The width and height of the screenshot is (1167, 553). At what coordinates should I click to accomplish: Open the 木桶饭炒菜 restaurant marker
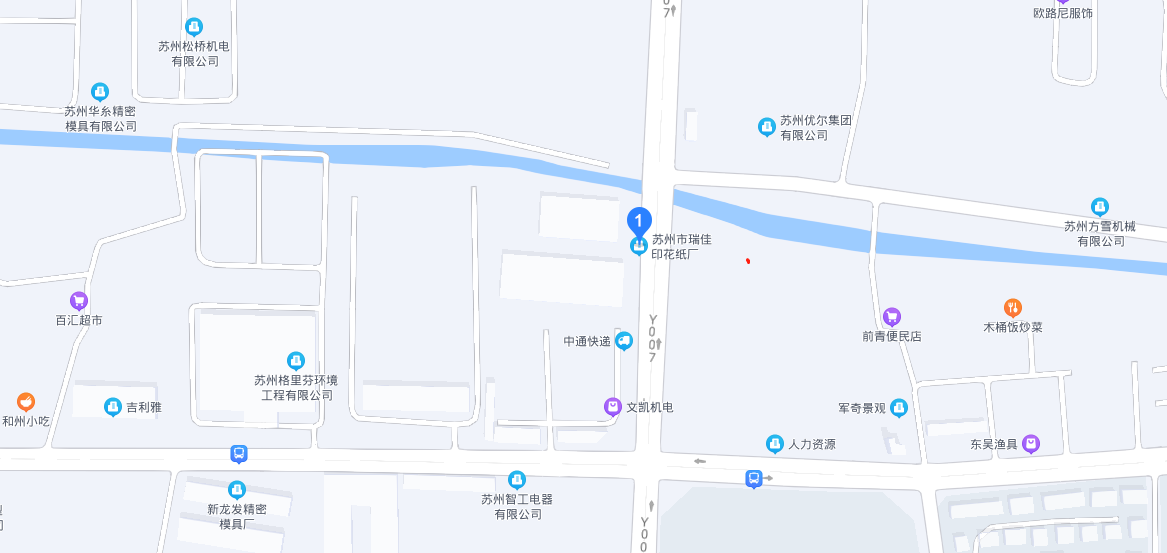click(x=1013, y=308)
